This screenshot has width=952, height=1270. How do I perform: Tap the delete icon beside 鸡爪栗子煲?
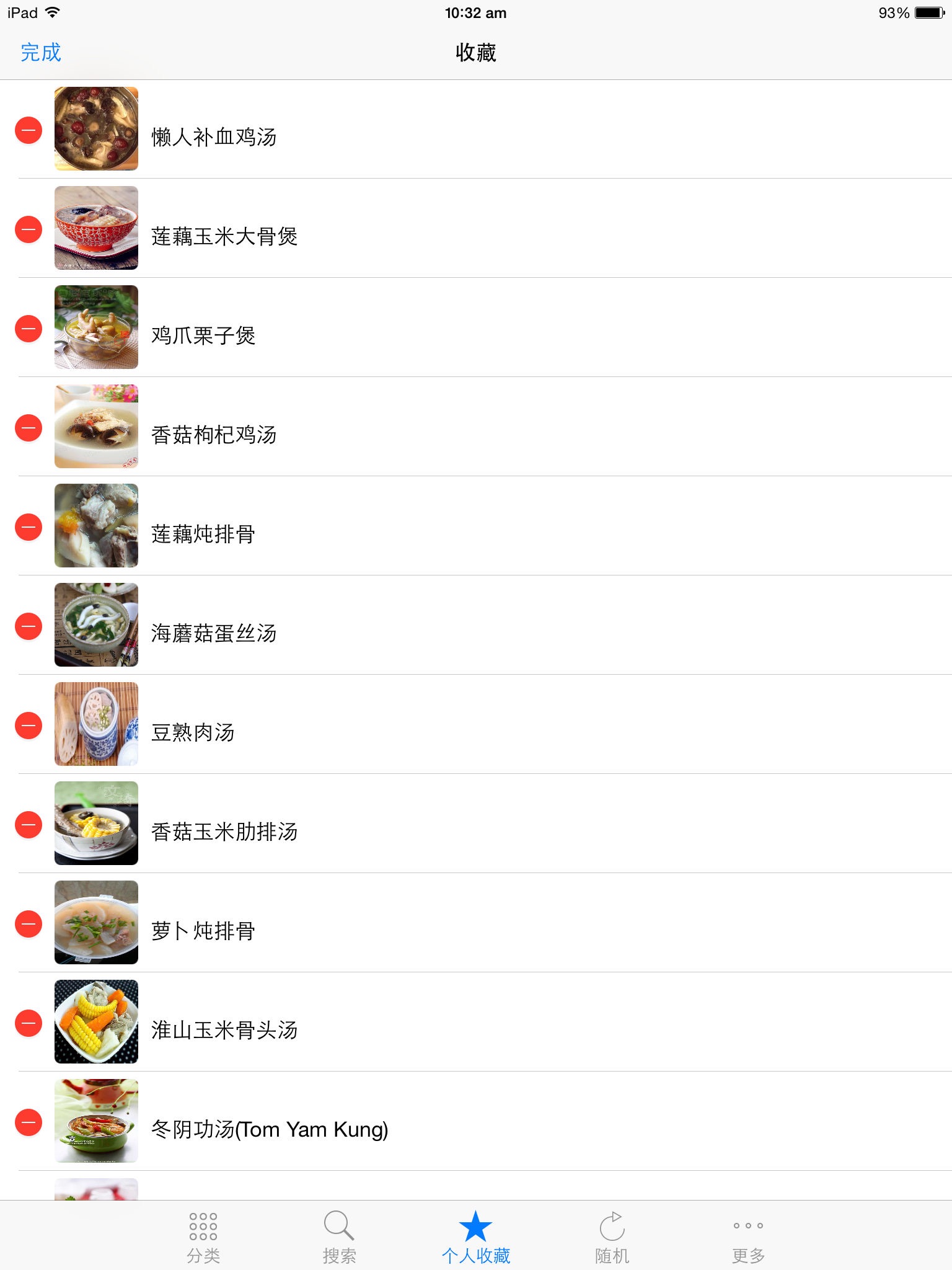pos(29,329)
